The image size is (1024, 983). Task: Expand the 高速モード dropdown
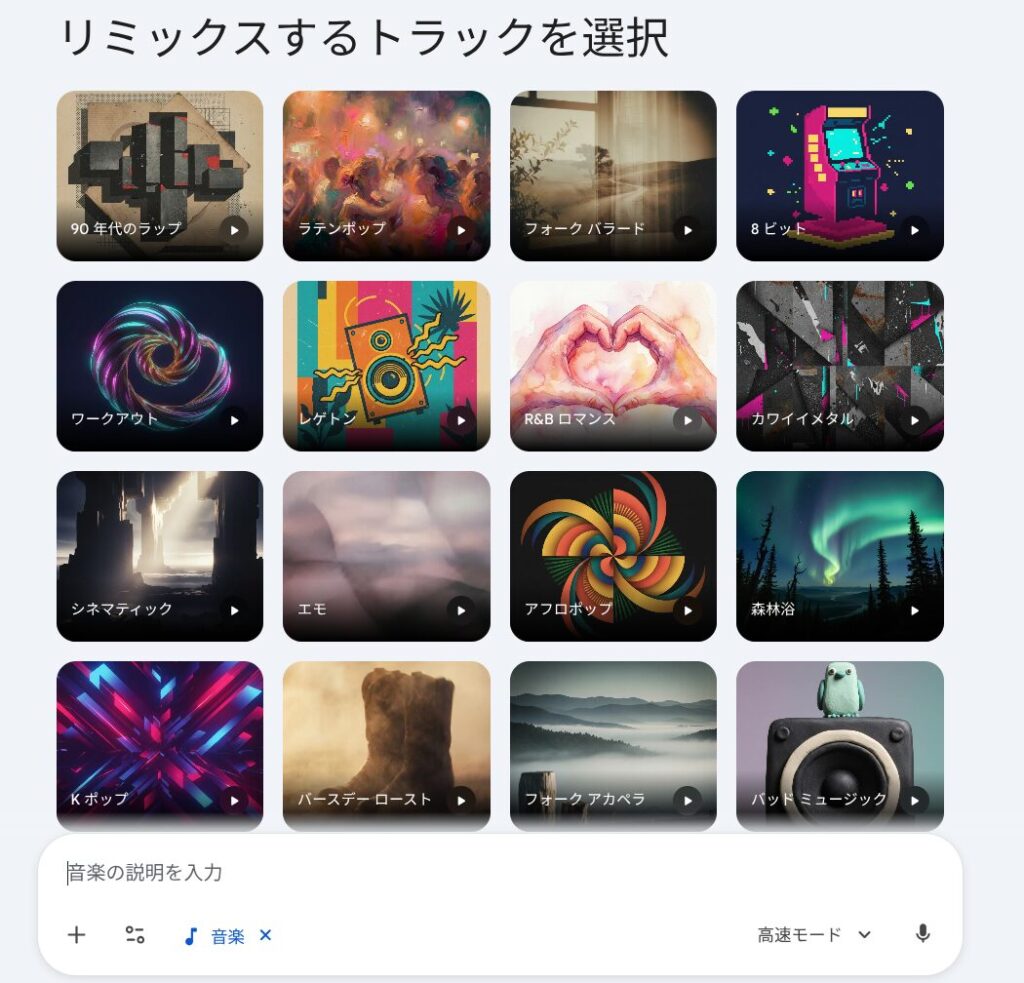814,935
